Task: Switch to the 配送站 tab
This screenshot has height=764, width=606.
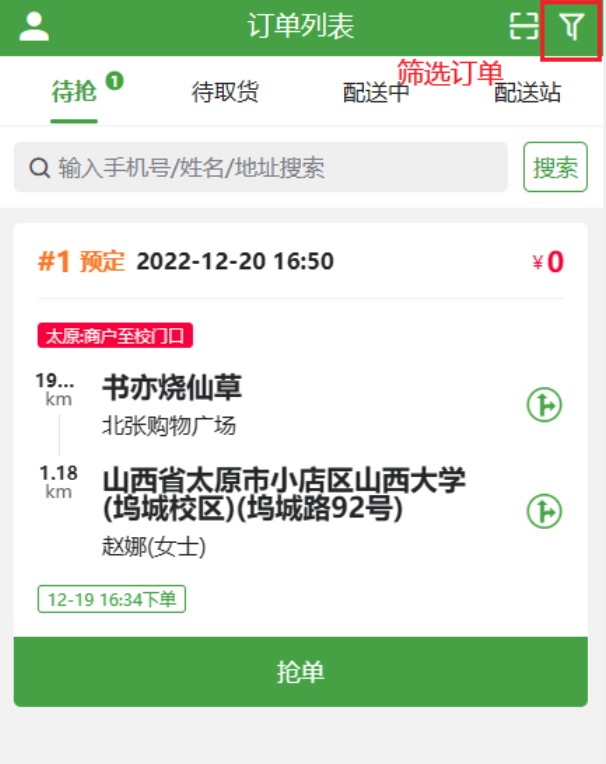Action: (527, 93)
